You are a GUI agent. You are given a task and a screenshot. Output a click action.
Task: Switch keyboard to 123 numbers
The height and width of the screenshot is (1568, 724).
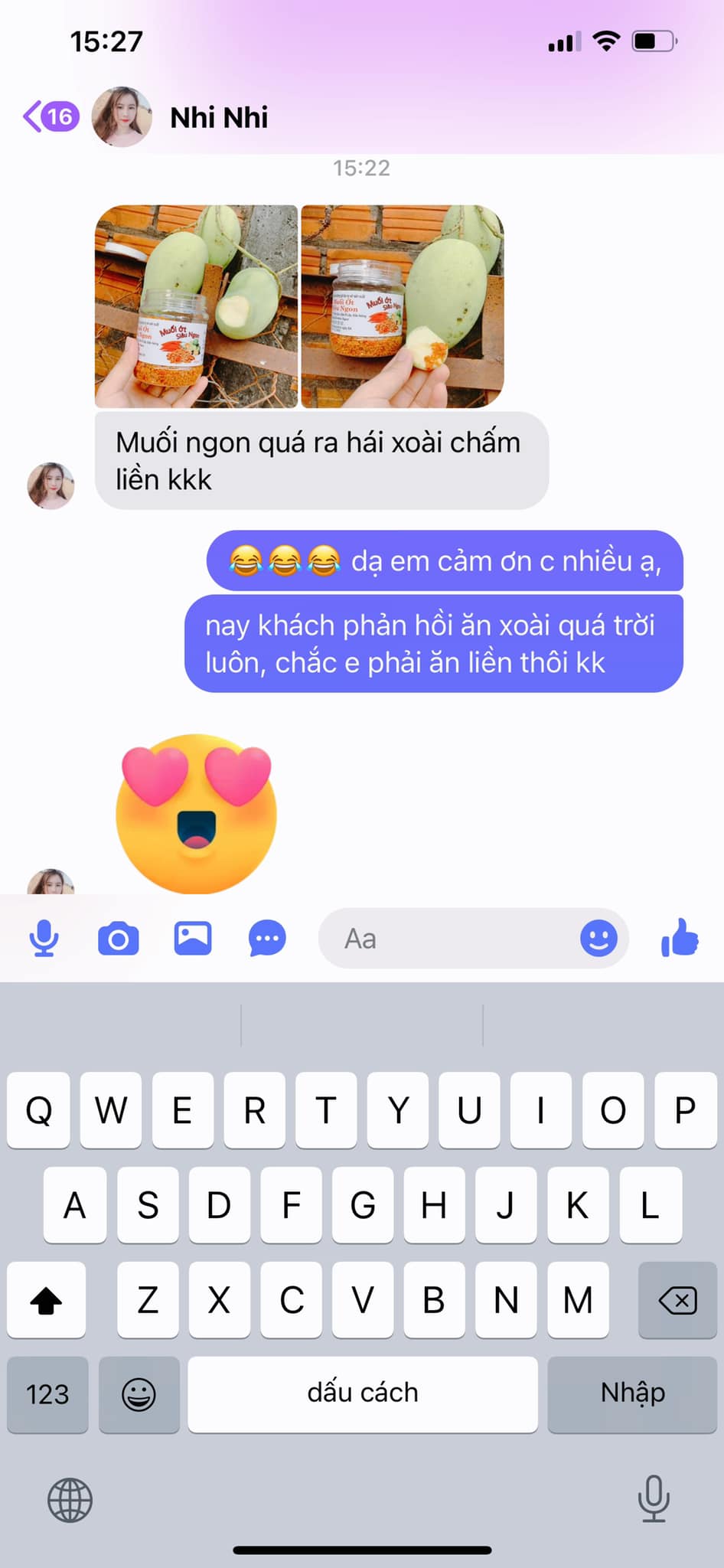click(47, 1394)
